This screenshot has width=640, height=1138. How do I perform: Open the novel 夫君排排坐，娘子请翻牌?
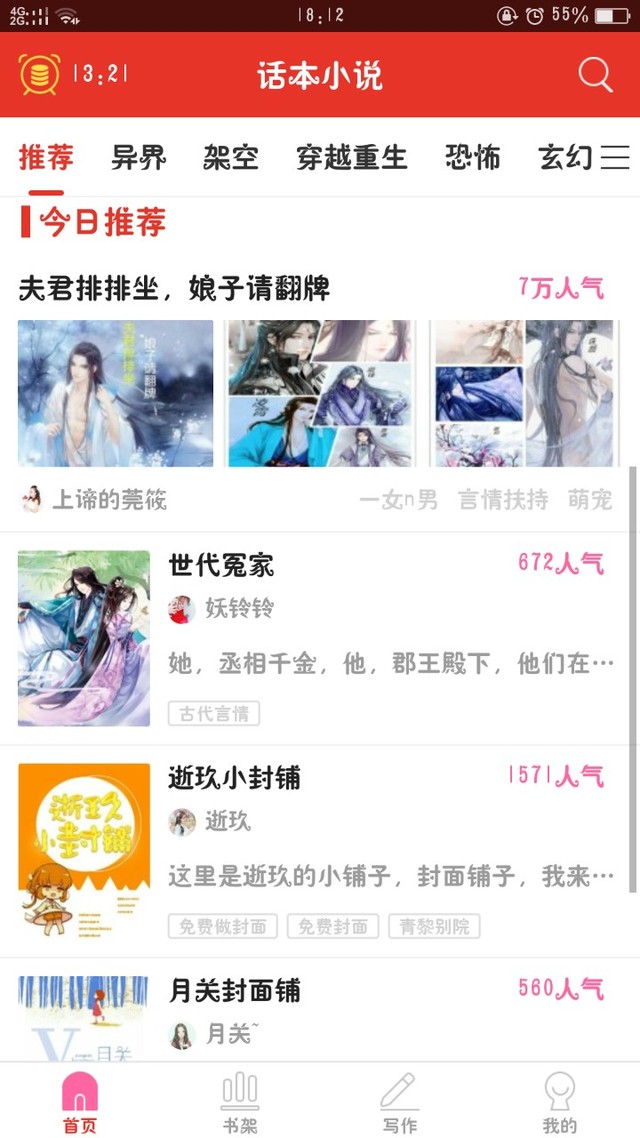[174, 289]
